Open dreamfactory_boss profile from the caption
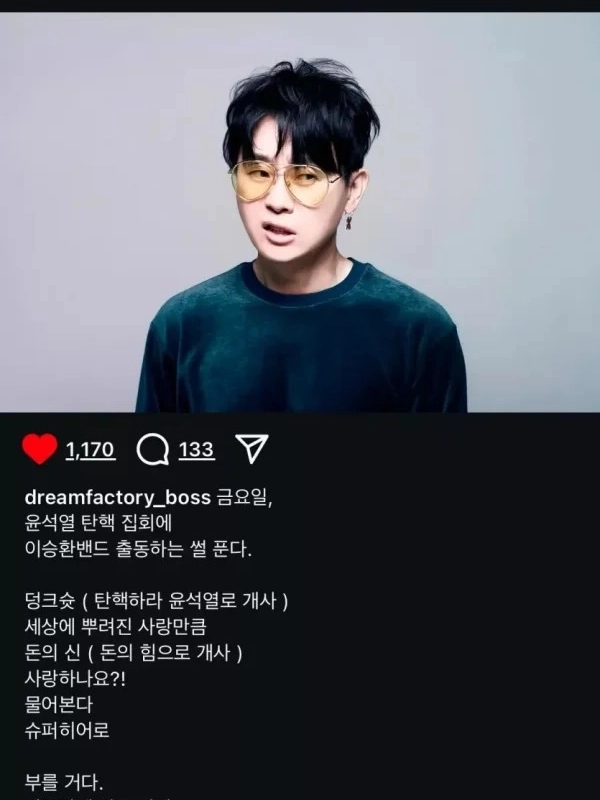This screenshot has width=600, height=800. (117, 498)
